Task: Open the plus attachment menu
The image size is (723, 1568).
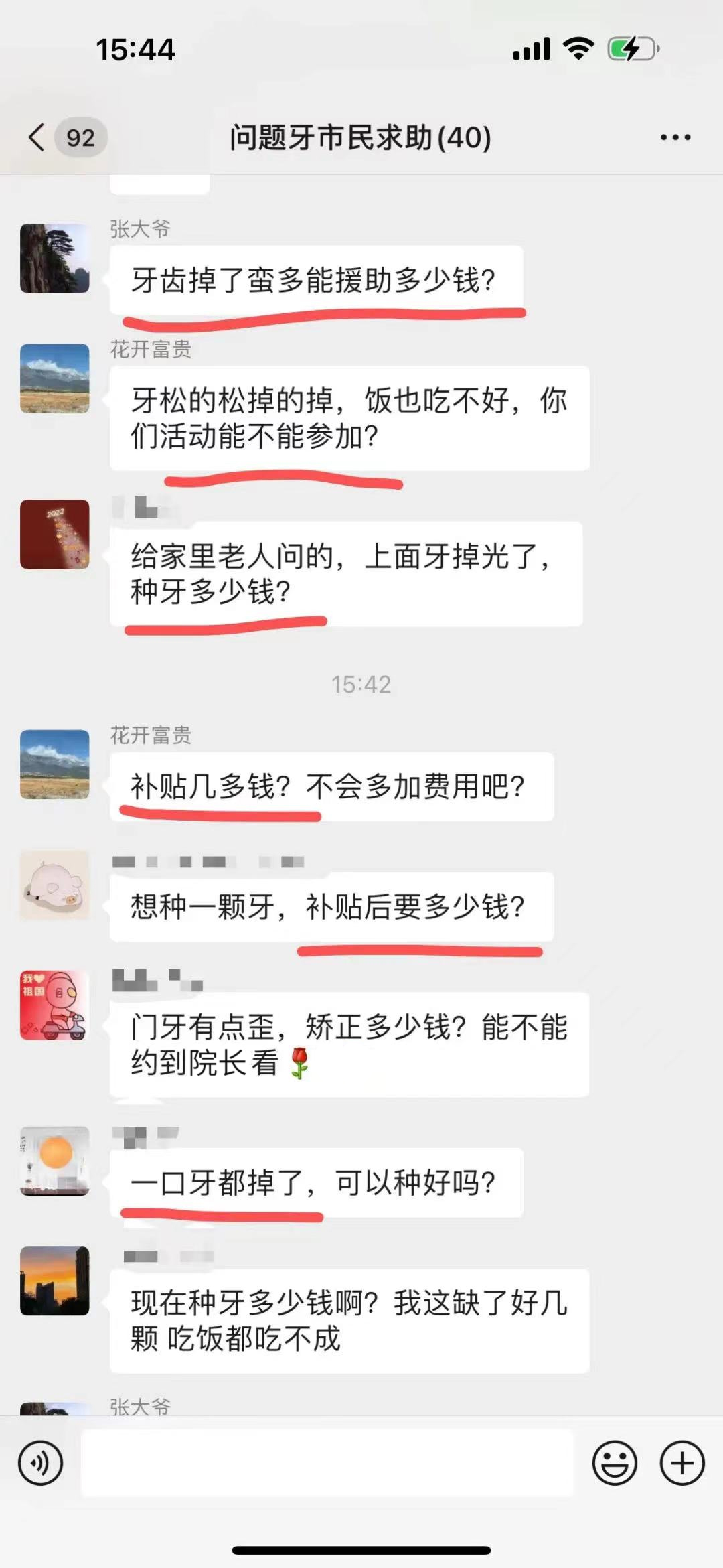Action: click(x=682, y=1463)
